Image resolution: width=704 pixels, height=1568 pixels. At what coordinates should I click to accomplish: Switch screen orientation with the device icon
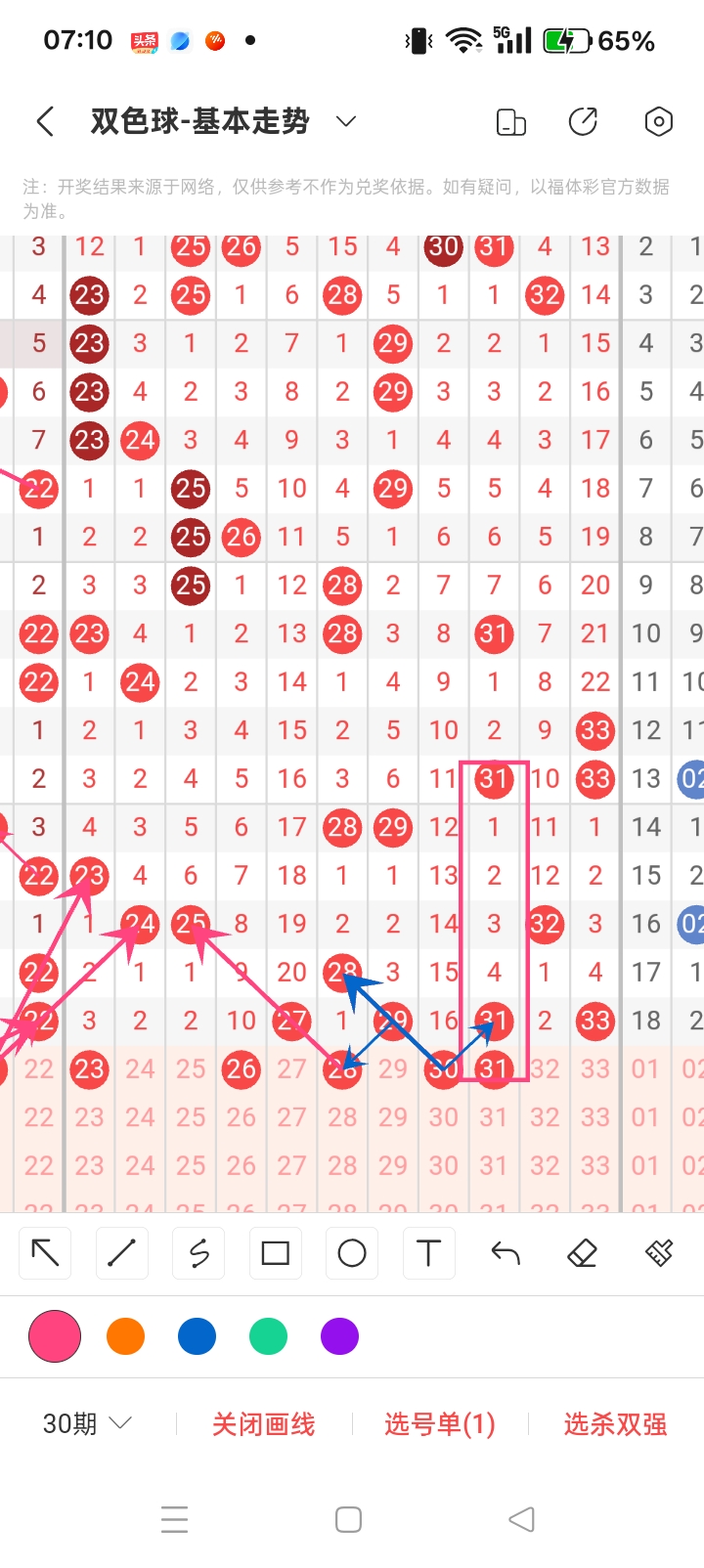tap(511, 121)
